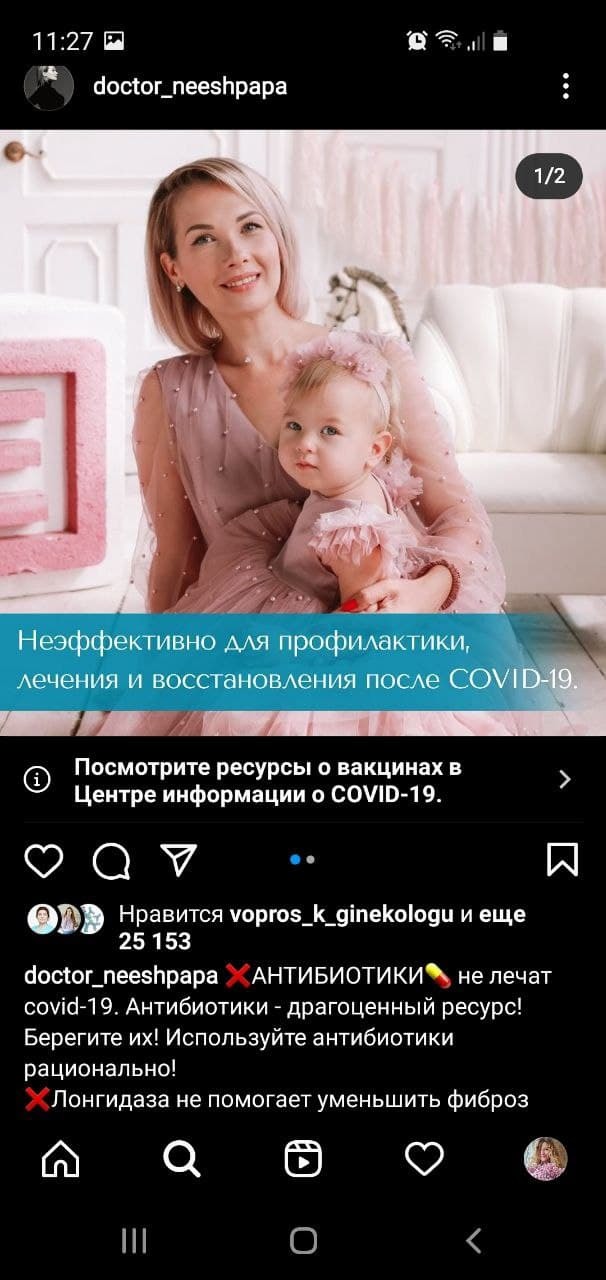Open the comments on this post
Screen dimensions: 606x1280
(x=111, y=860)
